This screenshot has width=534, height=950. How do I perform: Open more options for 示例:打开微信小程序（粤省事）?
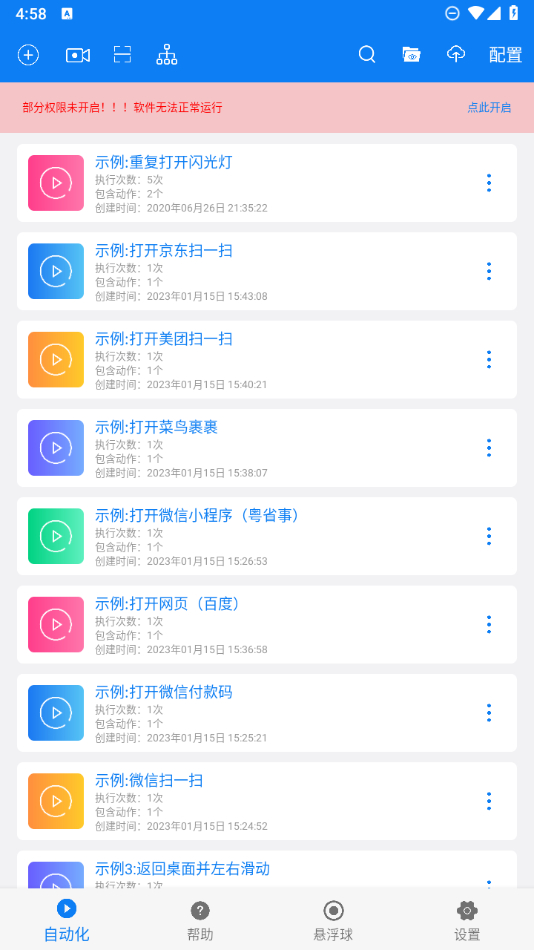(x=489, y=536)
